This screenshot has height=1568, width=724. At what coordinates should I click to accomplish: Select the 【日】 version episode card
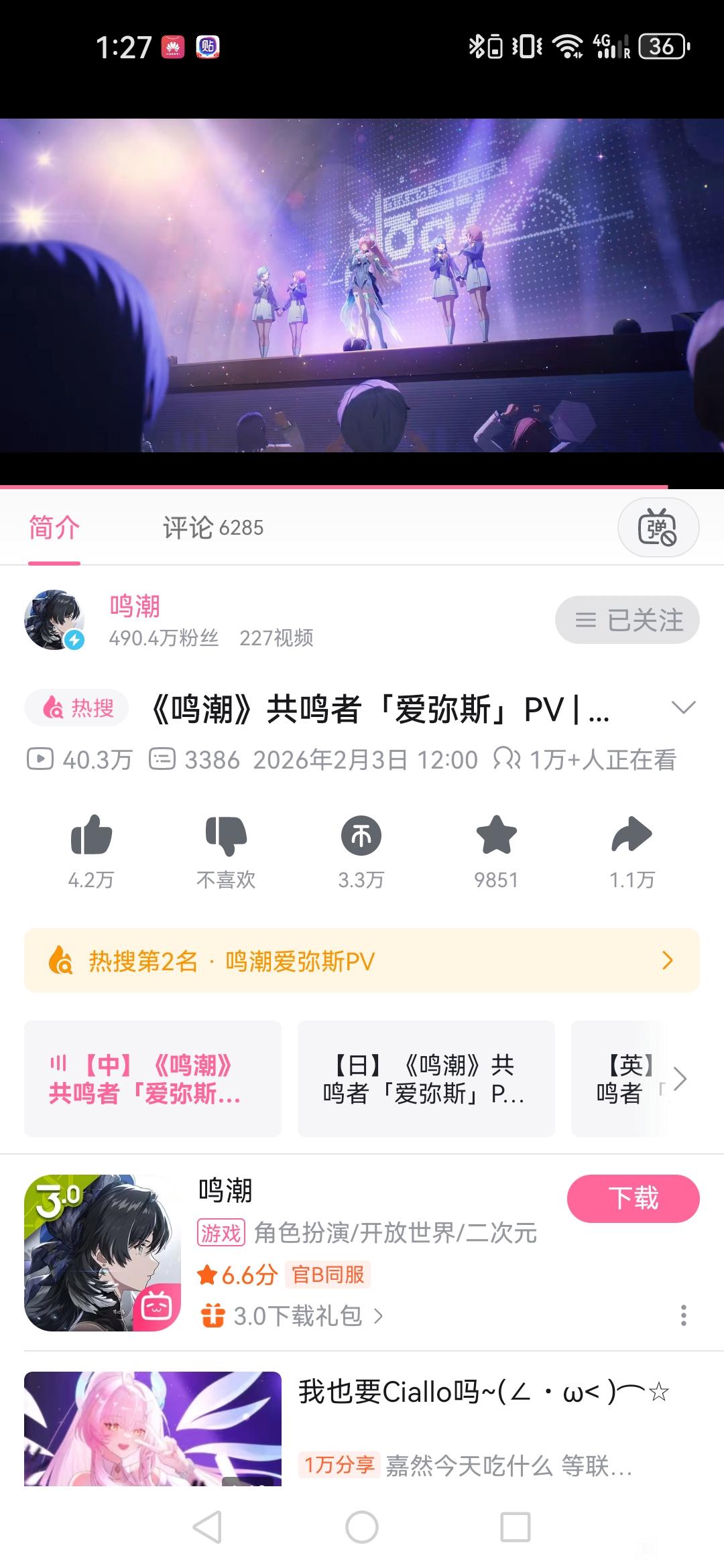tap(426, 1079)
